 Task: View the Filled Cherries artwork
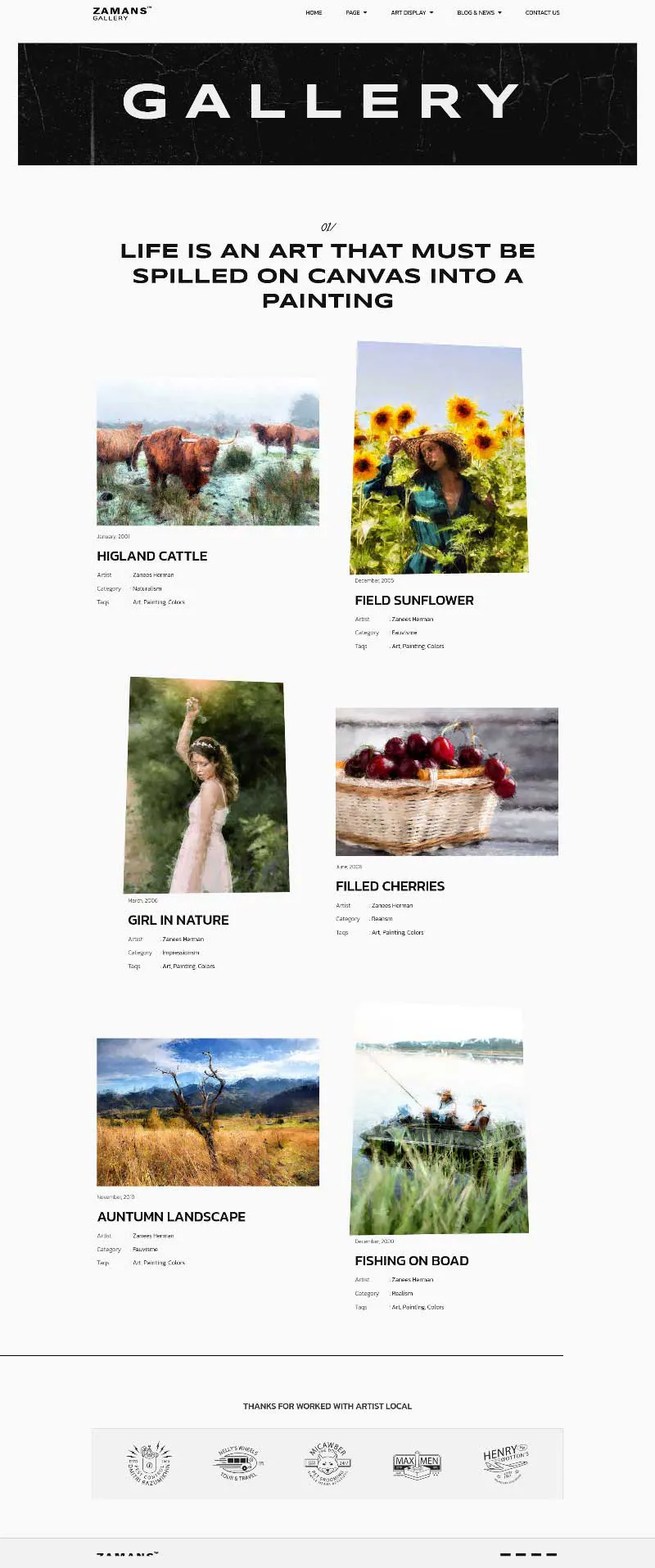pyautogui.click(x=447, y=782)
